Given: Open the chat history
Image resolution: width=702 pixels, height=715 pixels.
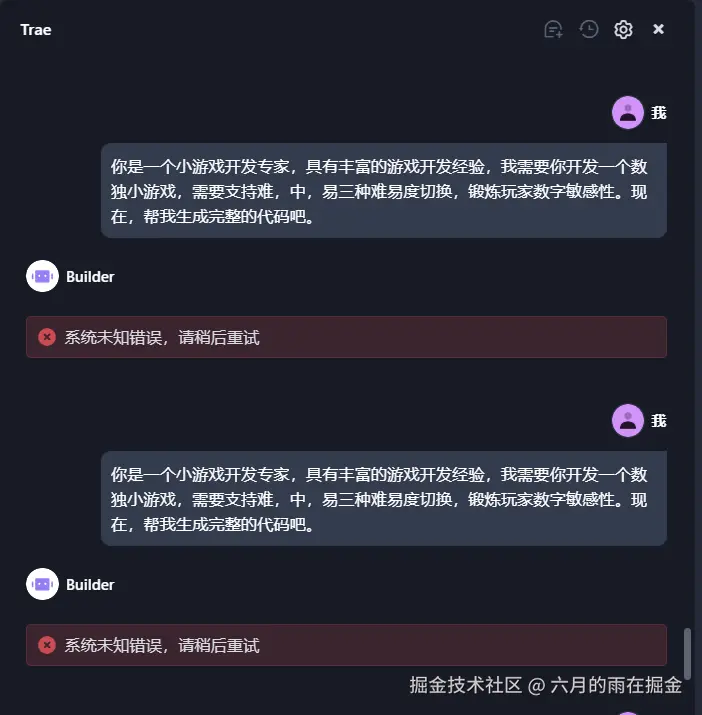Looking at the screenshot, I should (x=589, y=30).
